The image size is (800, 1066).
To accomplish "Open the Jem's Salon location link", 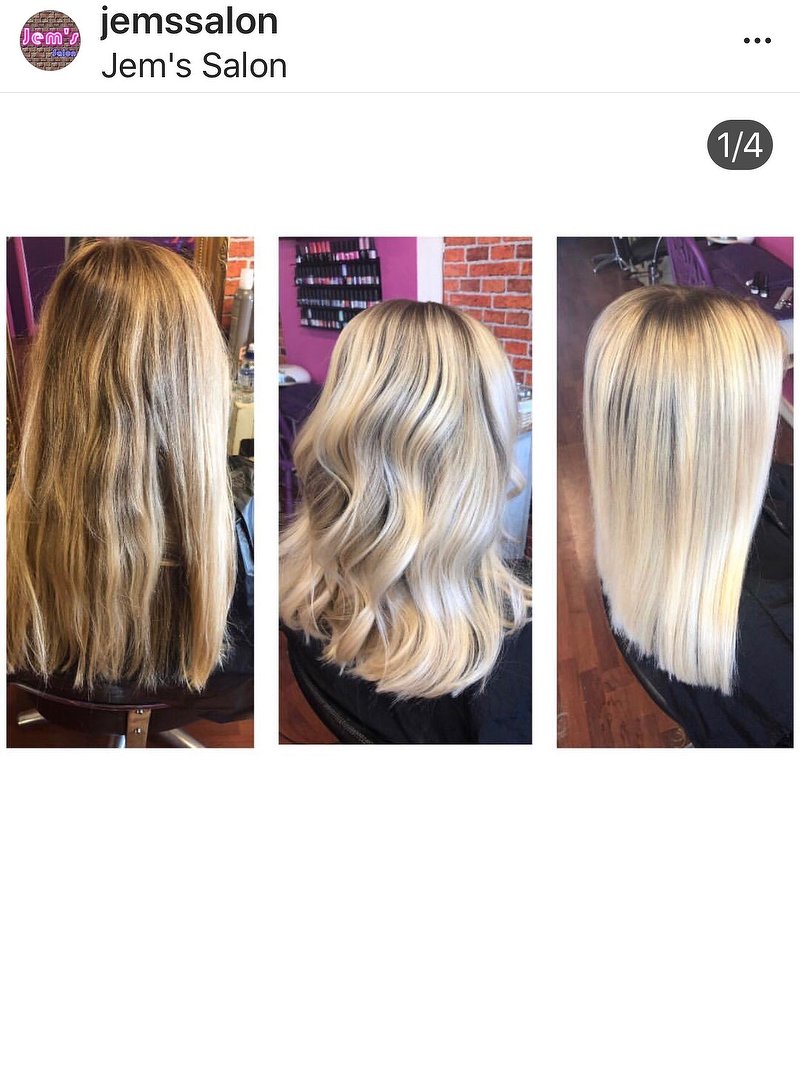I will pyautogui.click(x=194, y=65).
